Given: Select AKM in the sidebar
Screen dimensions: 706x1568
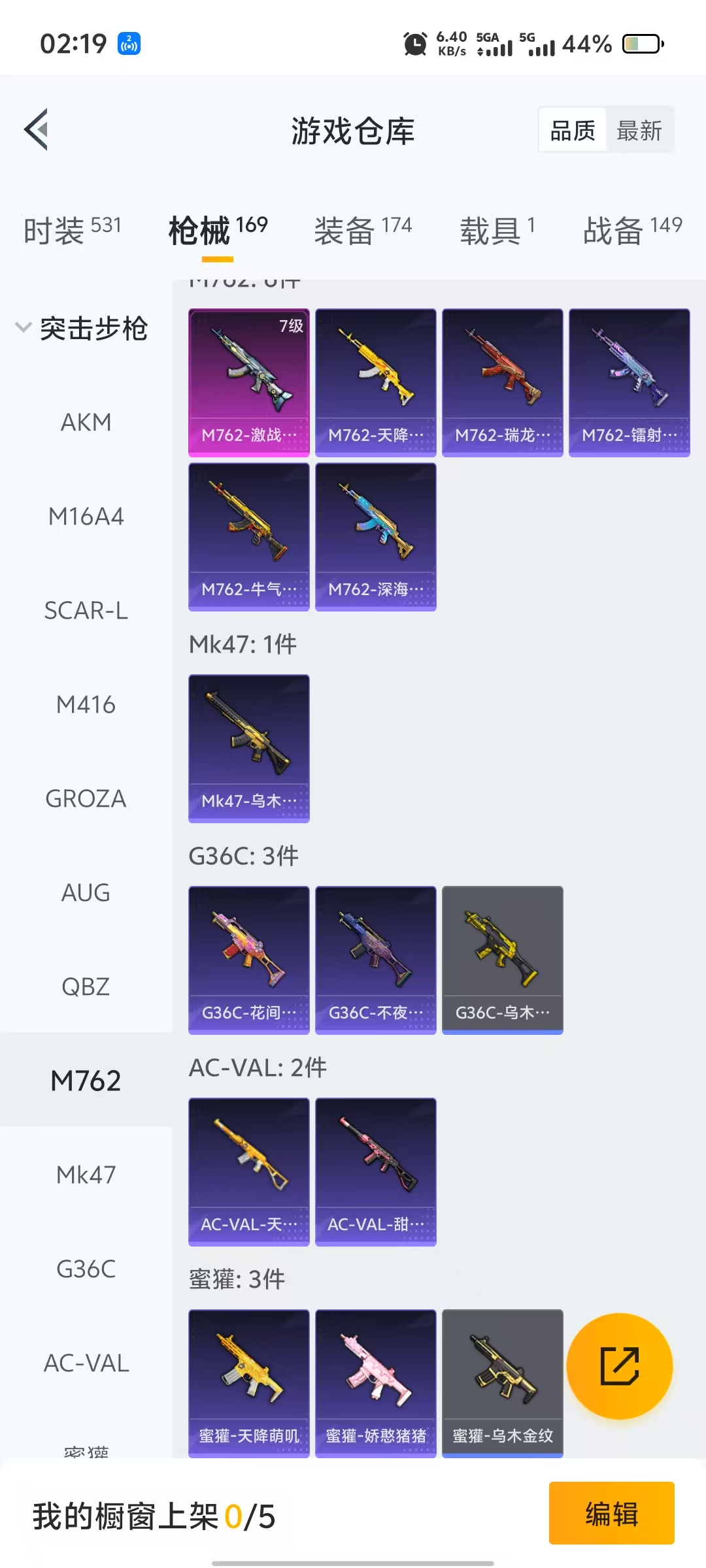Looking at the screenshot, I should (86, 423).
